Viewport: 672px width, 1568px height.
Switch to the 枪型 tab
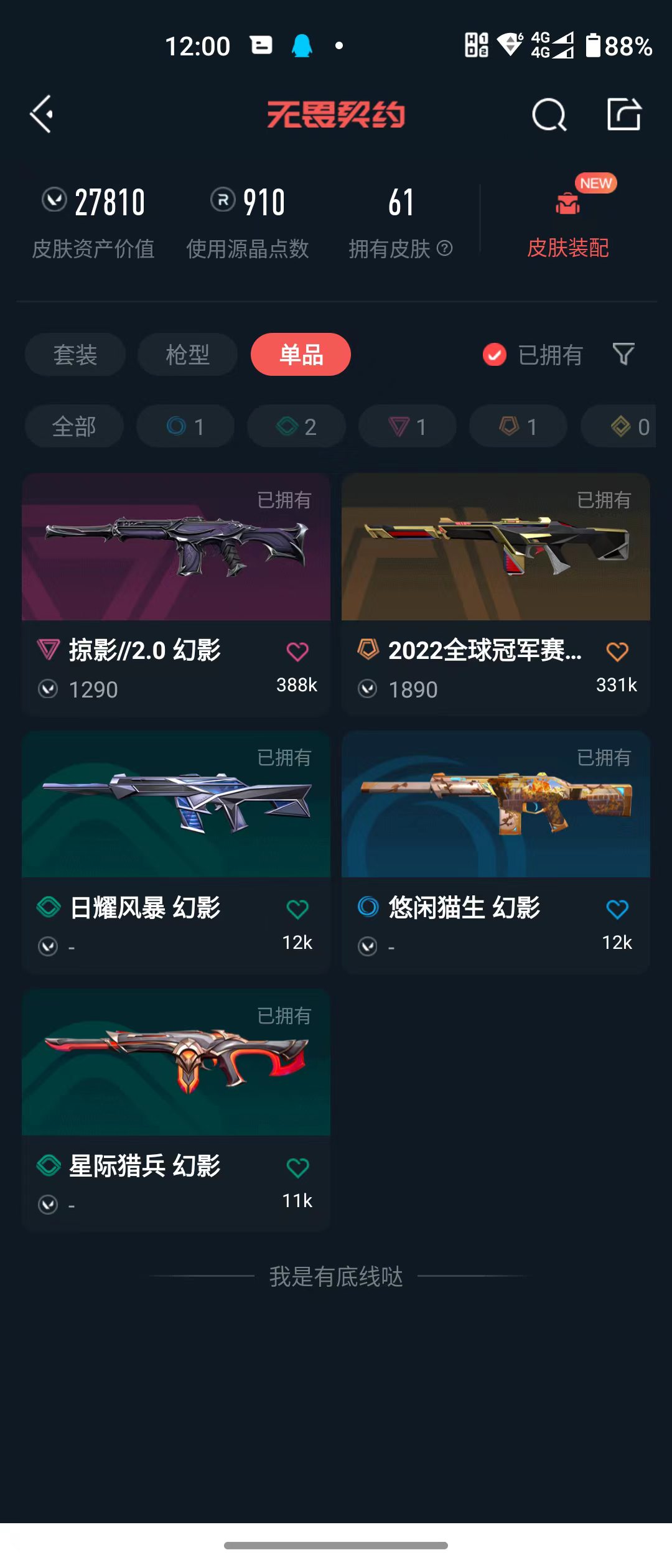click(187, 355)
